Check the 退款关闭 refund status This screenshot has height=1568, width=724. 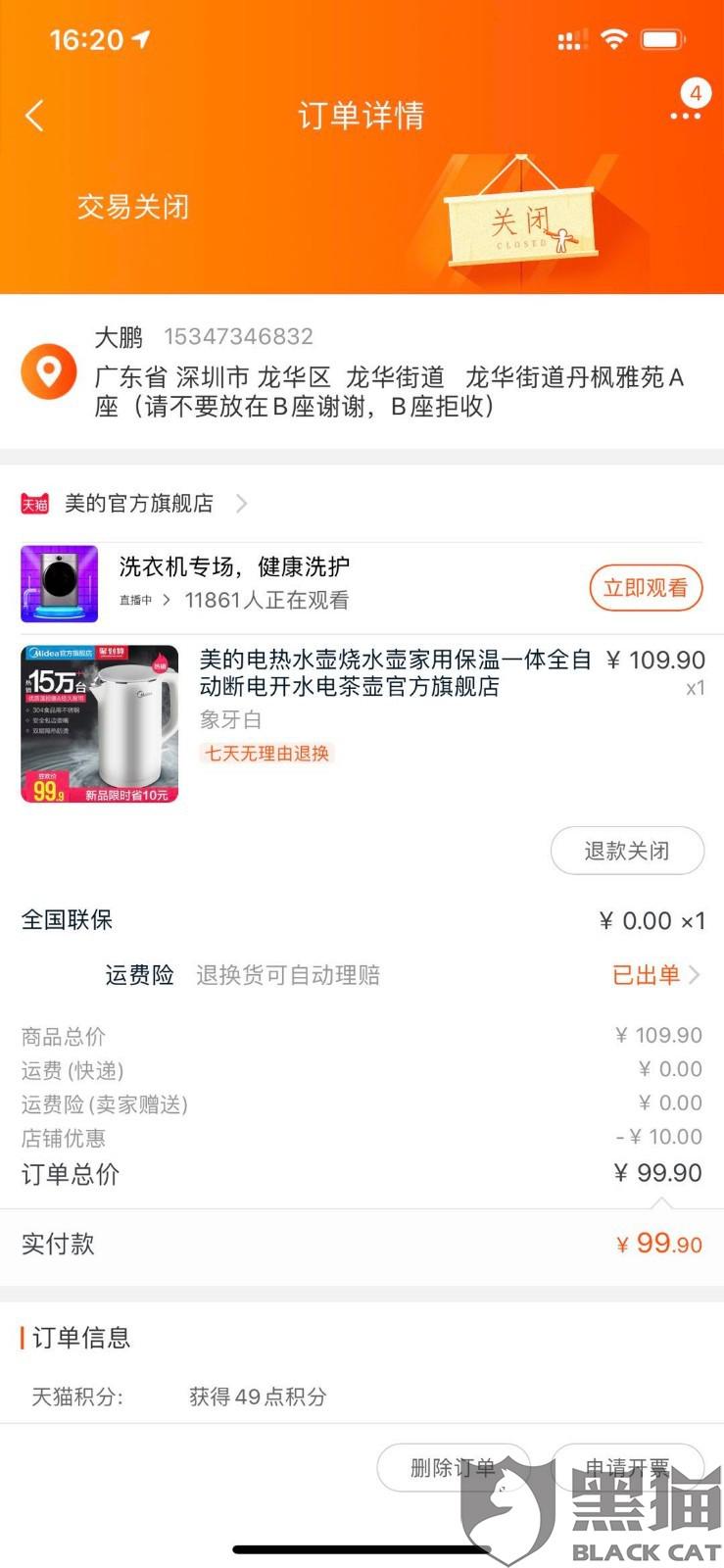tap(627, 851)
